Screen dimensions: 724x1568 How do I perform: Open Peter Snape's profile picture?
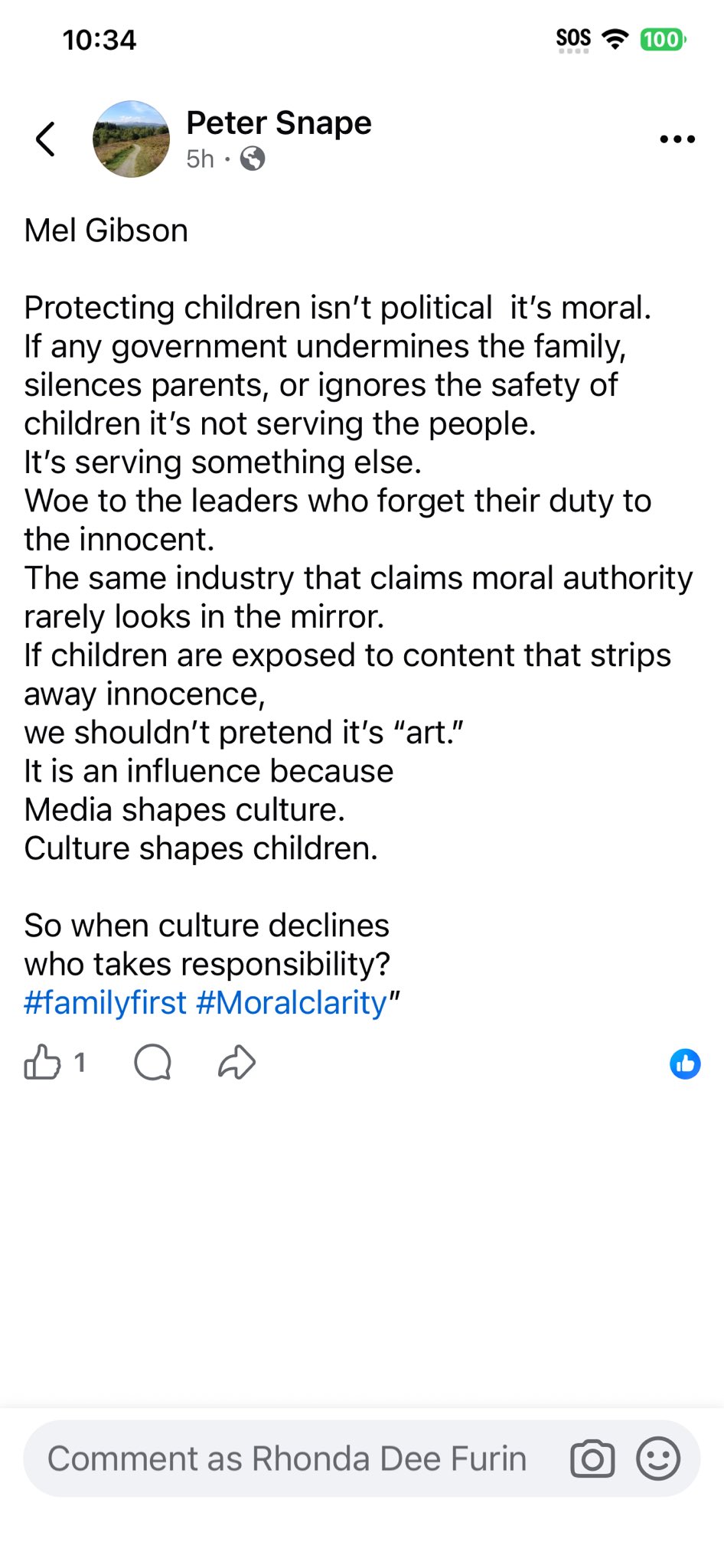[131, 139]
